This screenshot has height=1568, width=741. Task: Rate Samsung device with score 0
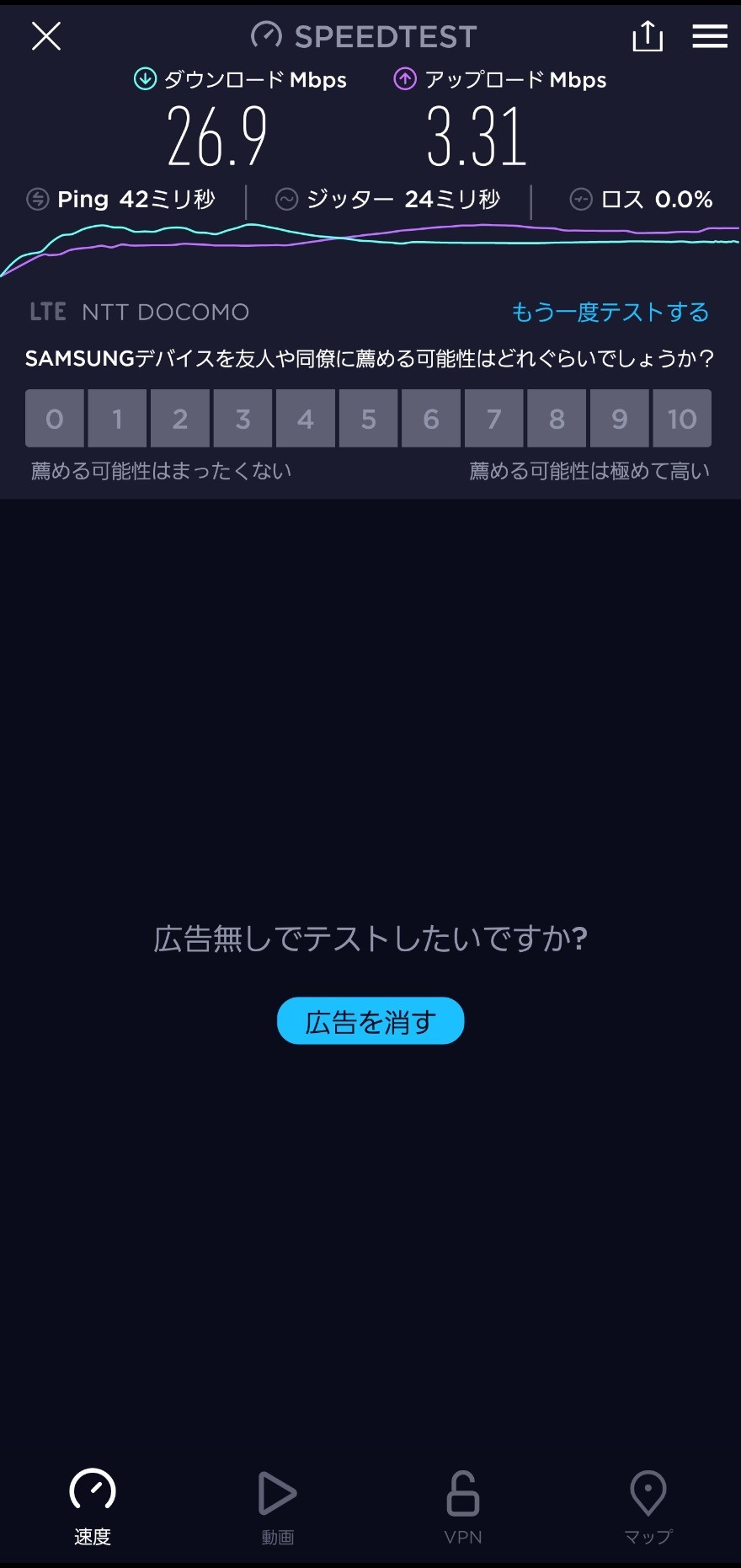[55, 418]
